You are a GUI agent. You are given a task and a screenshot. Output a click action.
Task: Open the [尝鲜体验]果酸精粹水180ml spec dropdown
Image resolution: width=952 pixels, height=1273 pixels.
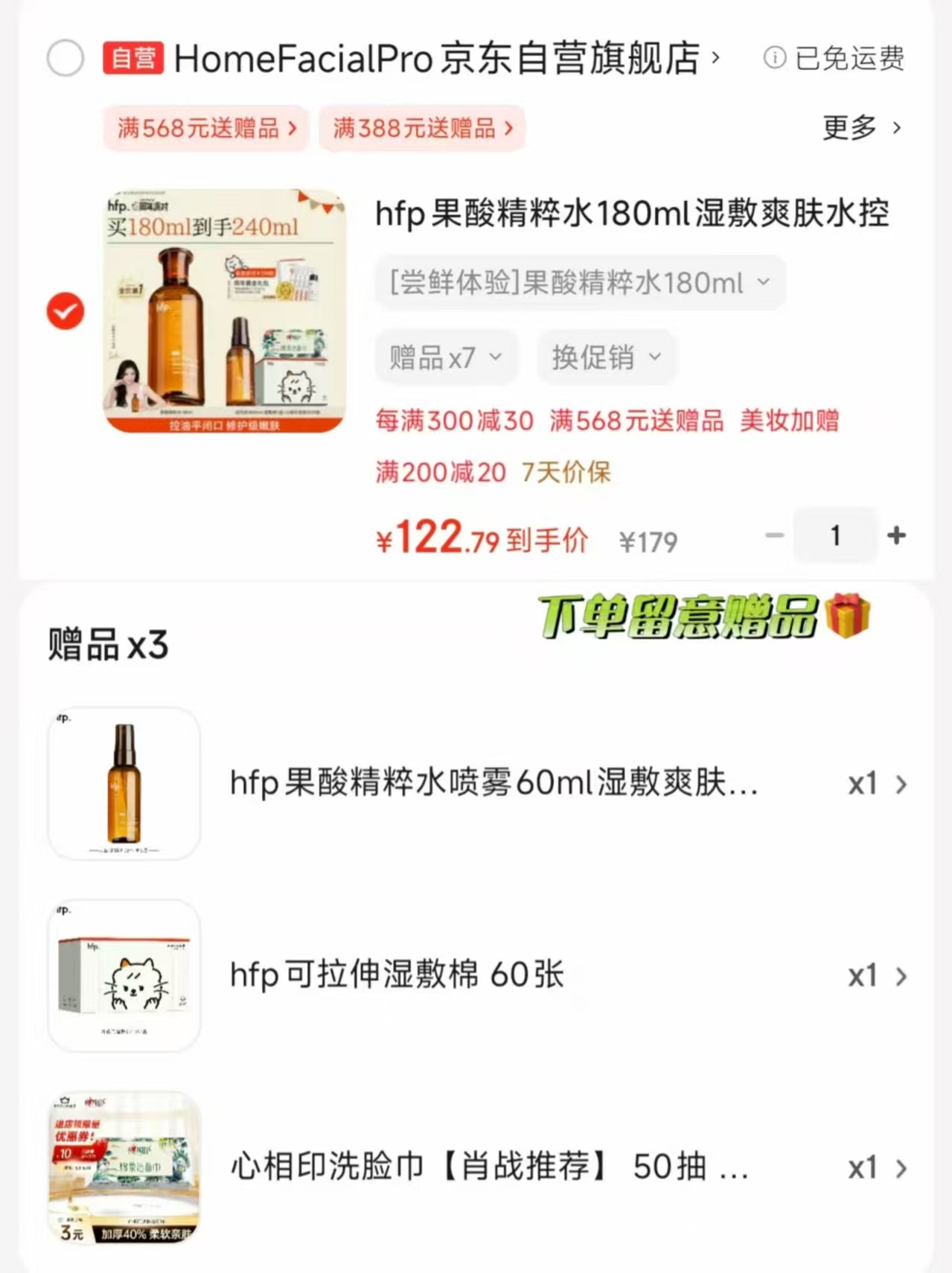pos(581,283)
